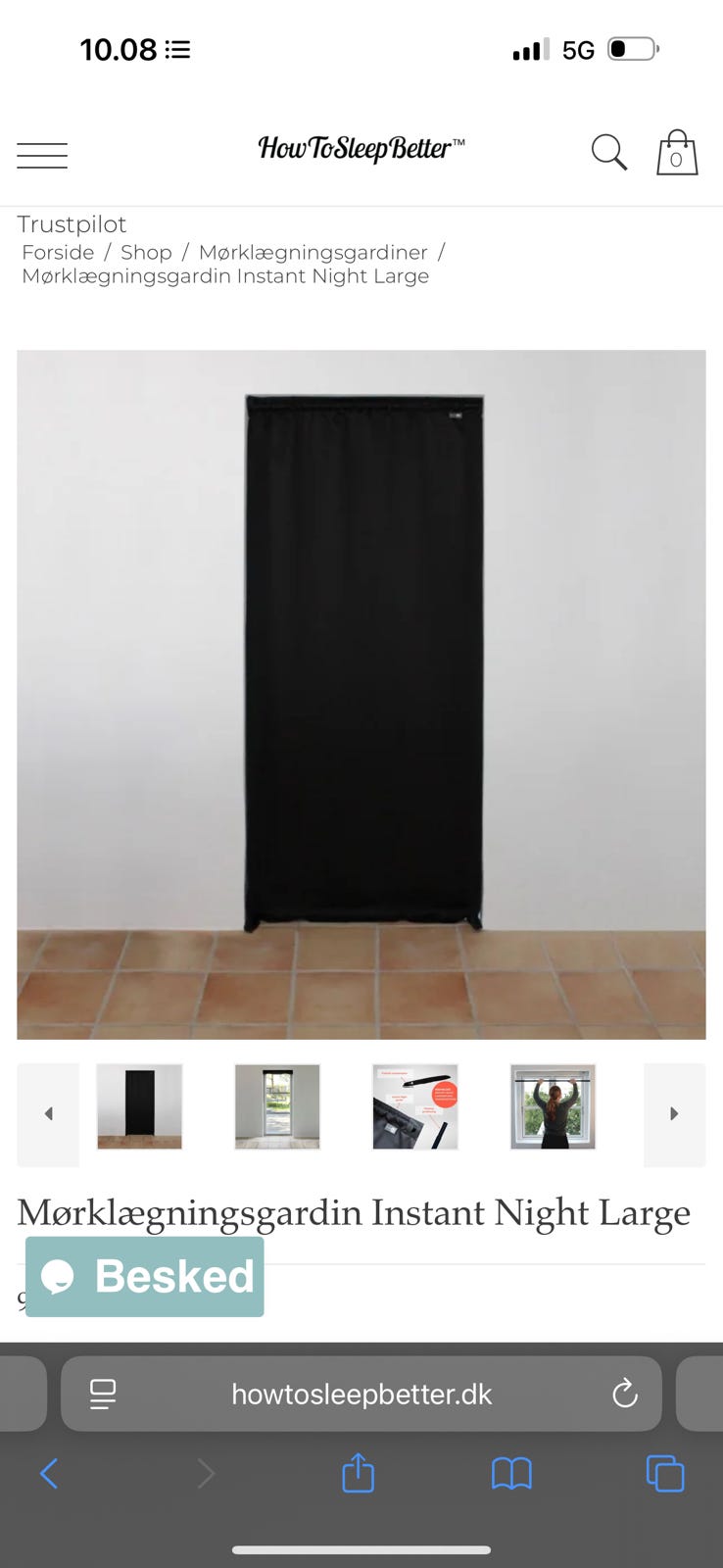Open the shopping bag cart
The width and height of the screenshot is (723, 1568).
676,152
